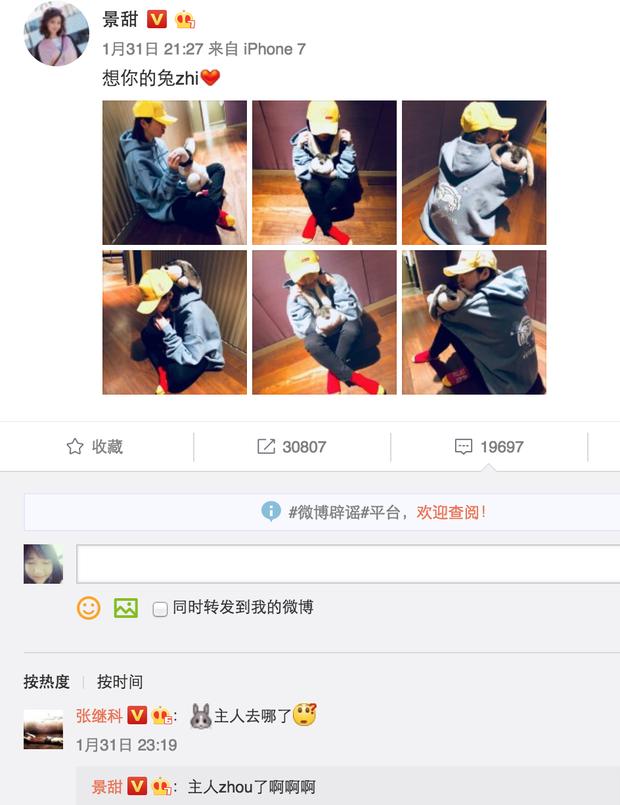This screenshot has width=620, height=805.
Task: Open the comments button with 19697 count
Action: (489, 447)
